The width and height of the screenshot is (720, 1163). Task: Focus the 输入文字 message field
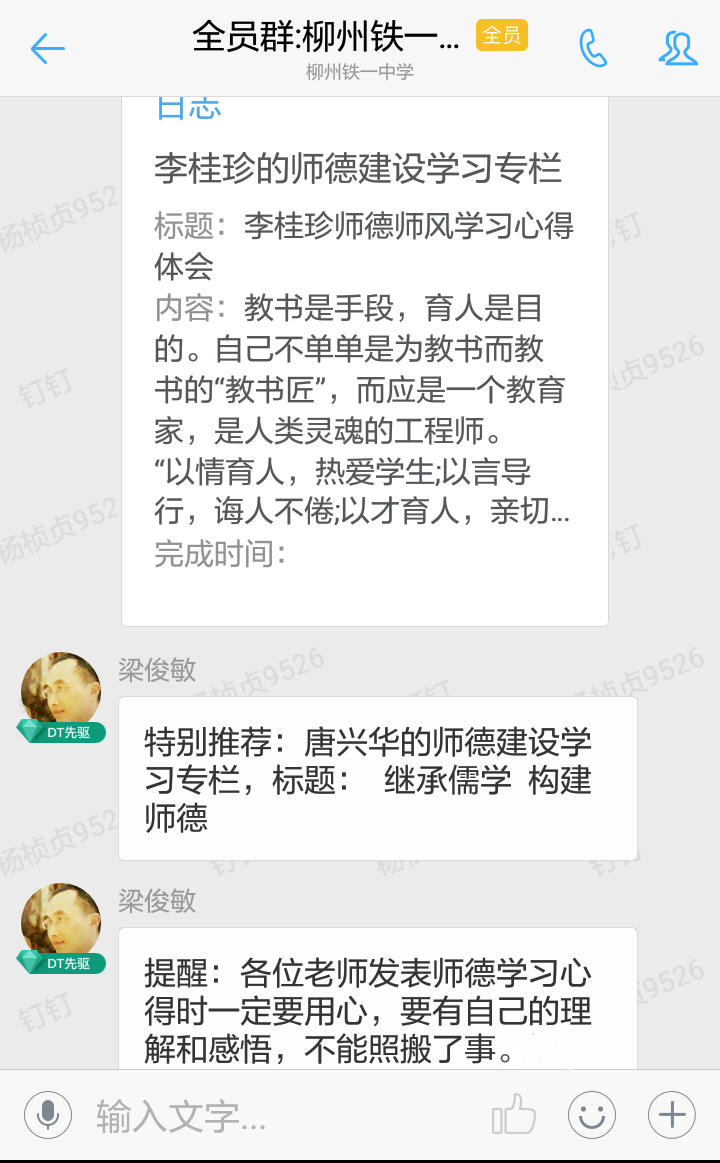280,1115
